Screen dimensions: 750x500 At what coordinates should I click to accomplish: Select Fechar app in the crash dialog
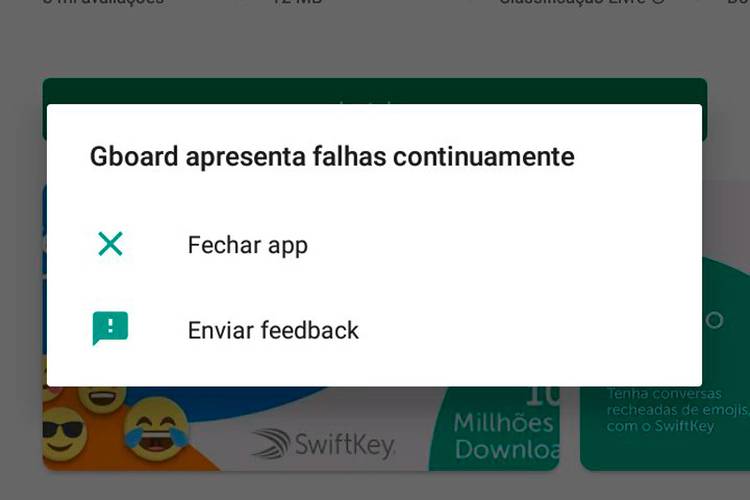coord(247,245)
